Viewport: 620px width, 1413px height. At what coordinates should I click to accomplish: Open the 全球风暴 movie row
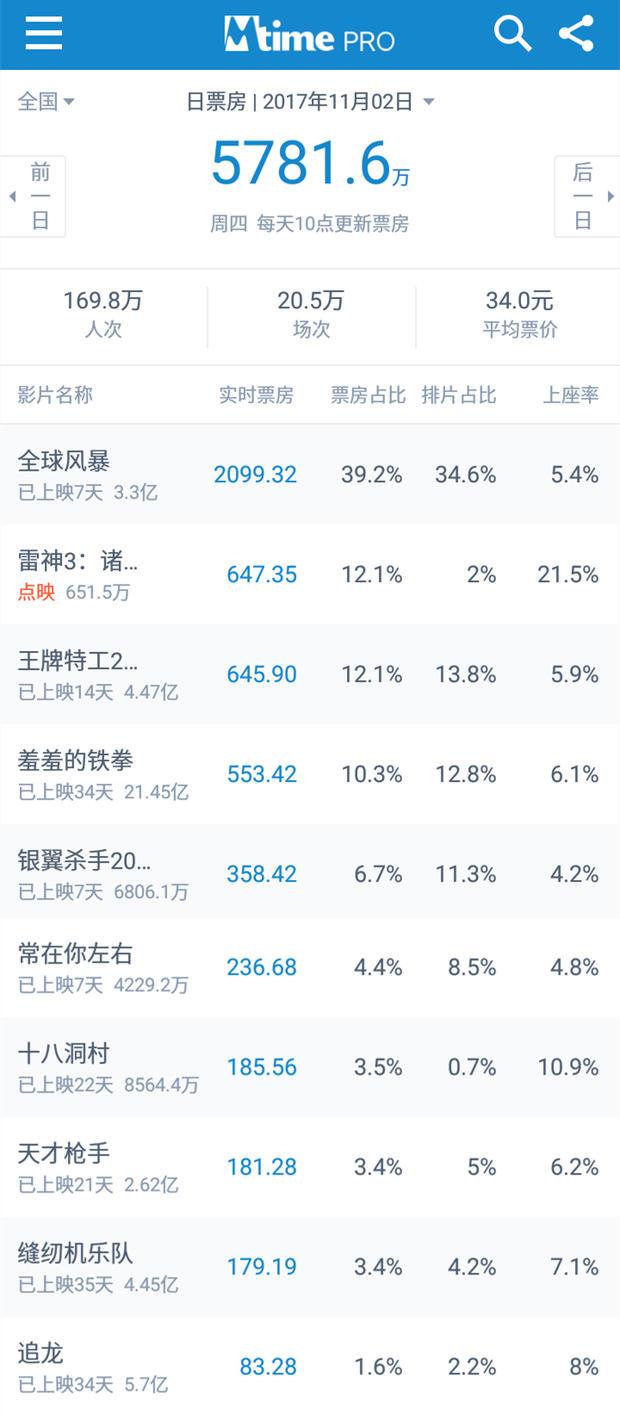[310, 475]
